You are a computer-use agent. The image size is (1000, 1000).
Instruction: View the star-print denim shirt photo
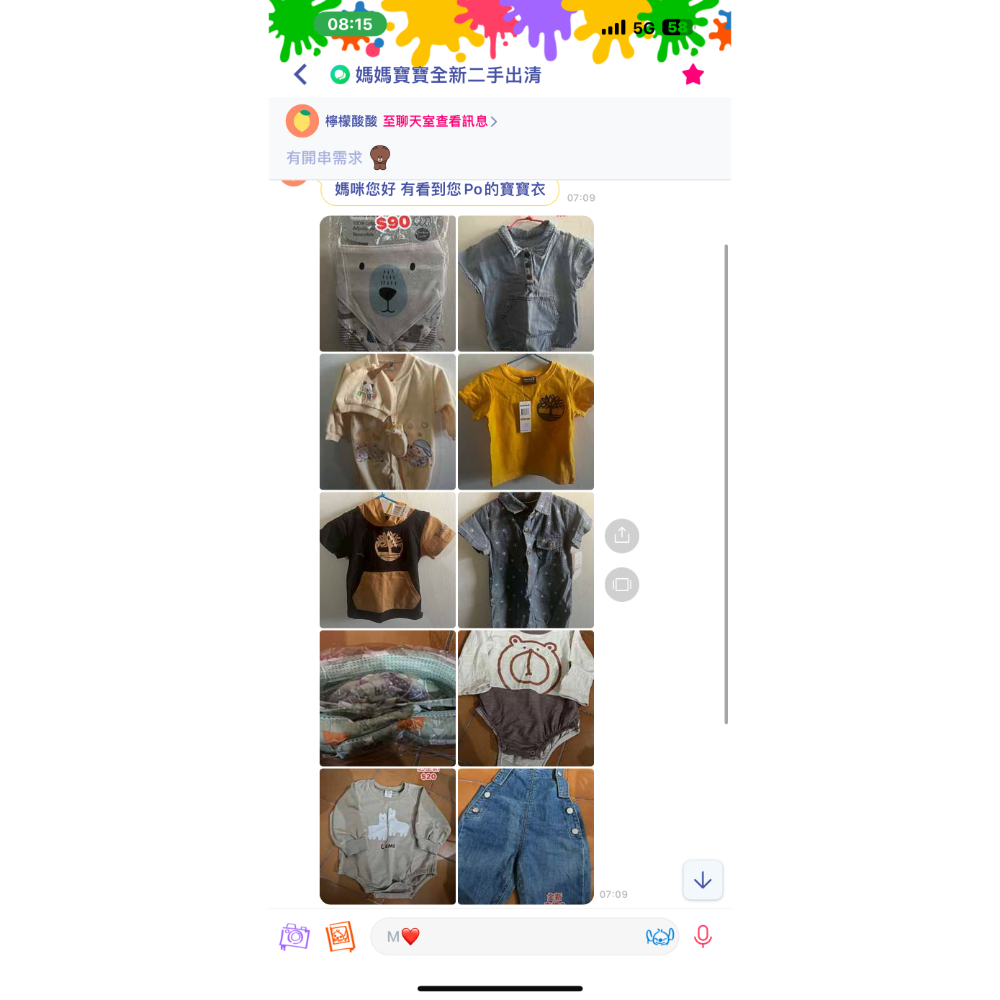526,560
